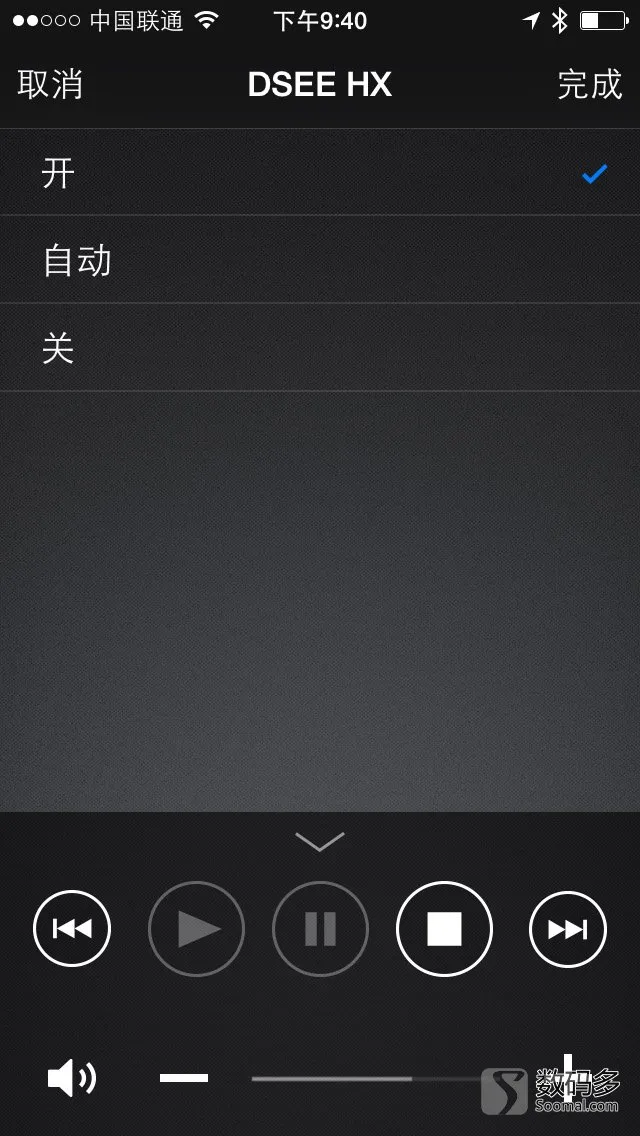Skip to the previous track
Screen dimensions: 640x1136
click(72, 929)
